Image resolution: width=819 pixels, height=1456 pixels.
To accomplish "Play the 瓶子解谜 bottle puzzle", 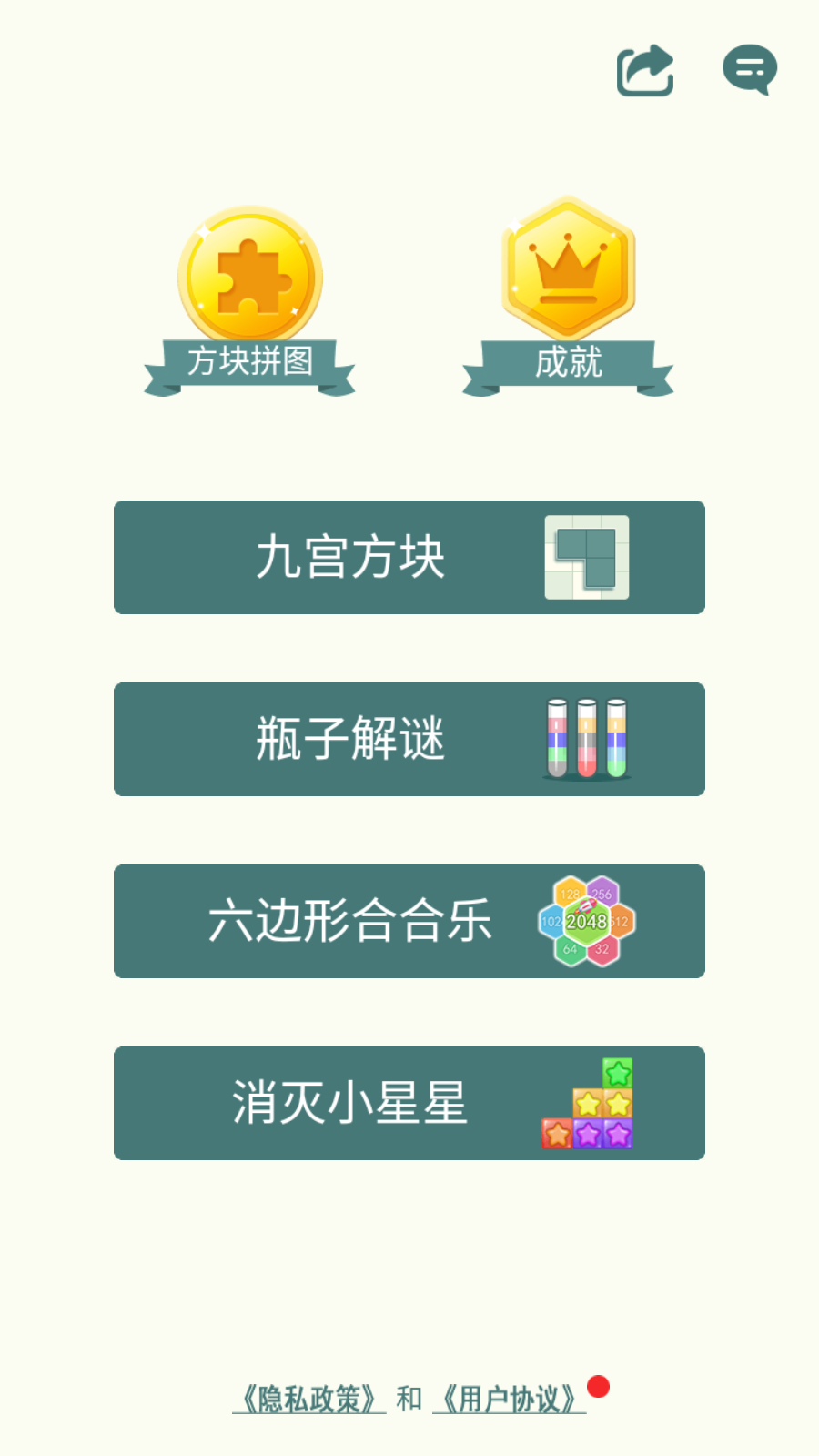I will coord(409,739).
